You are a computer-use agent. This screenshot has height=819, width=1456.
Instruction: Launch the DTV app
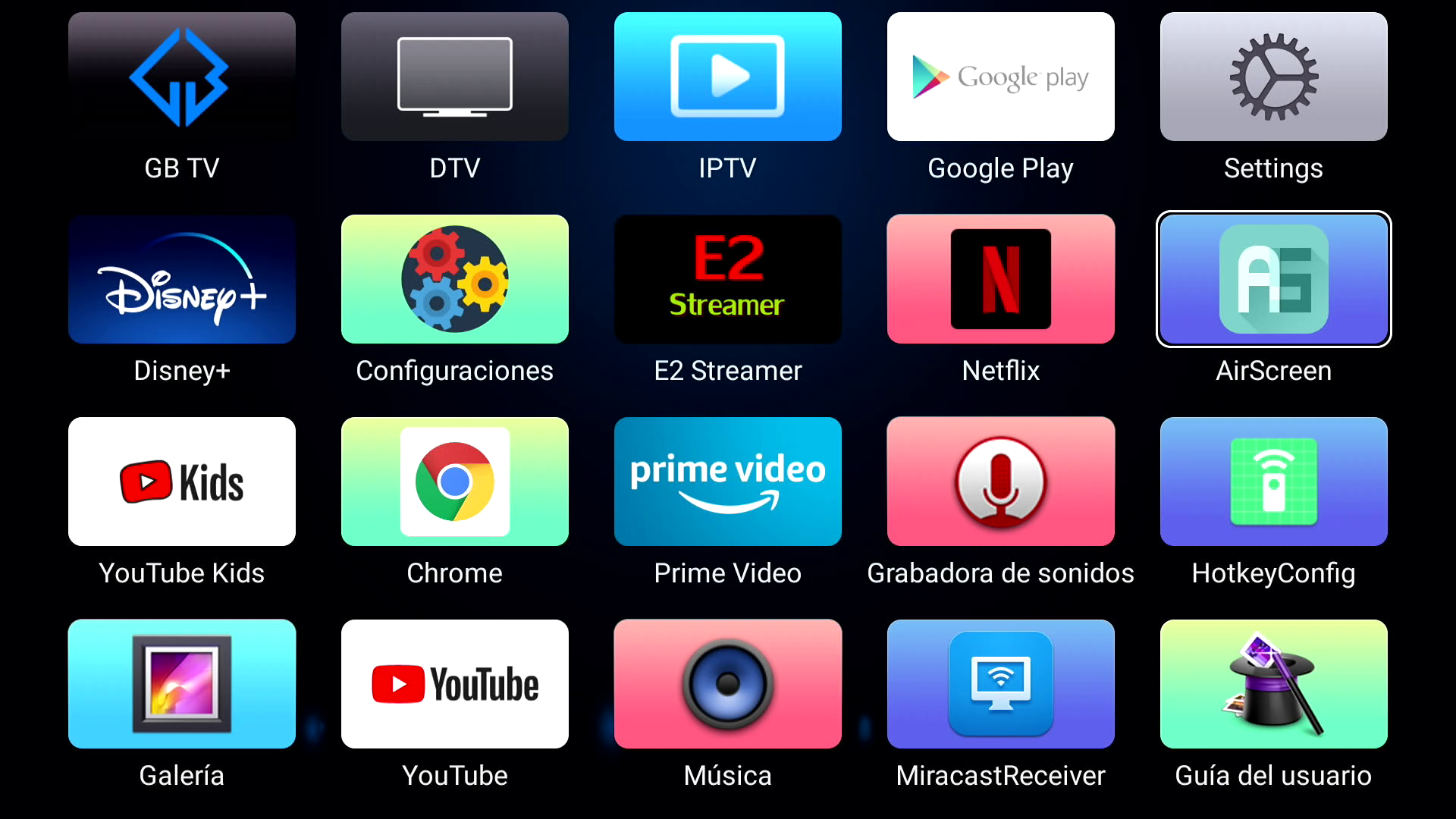[x=455, y=77]
